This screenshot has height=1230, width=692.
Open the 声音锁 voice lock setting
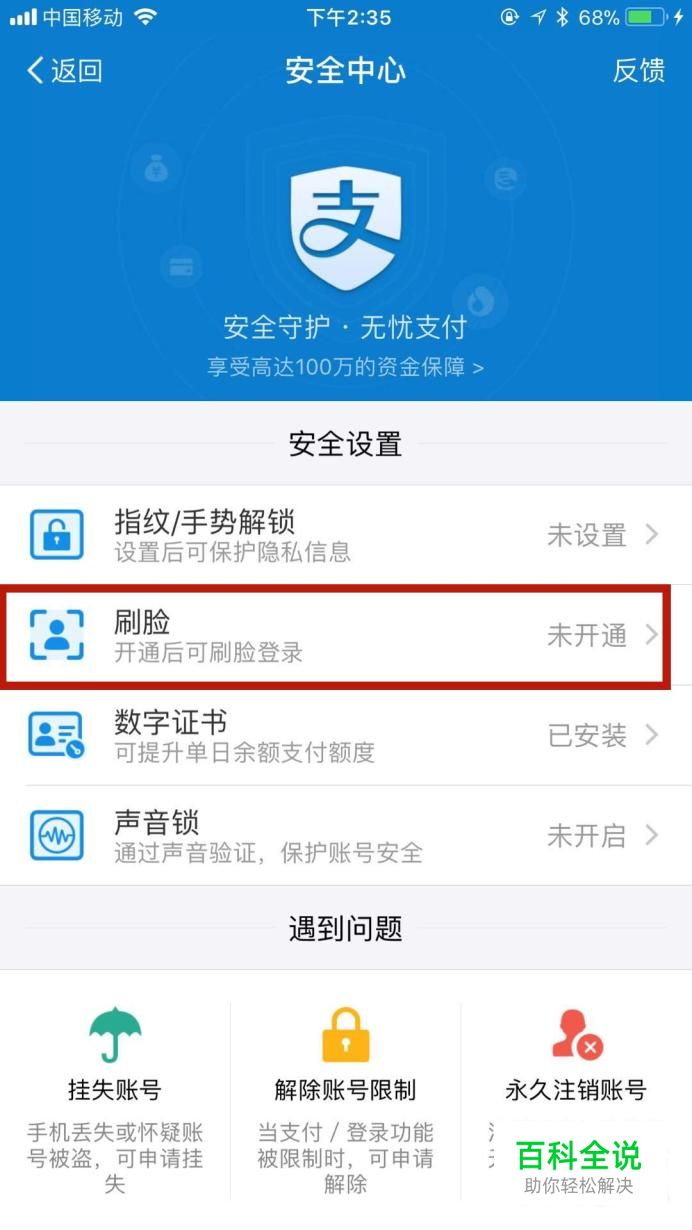[x=345, y=835]
